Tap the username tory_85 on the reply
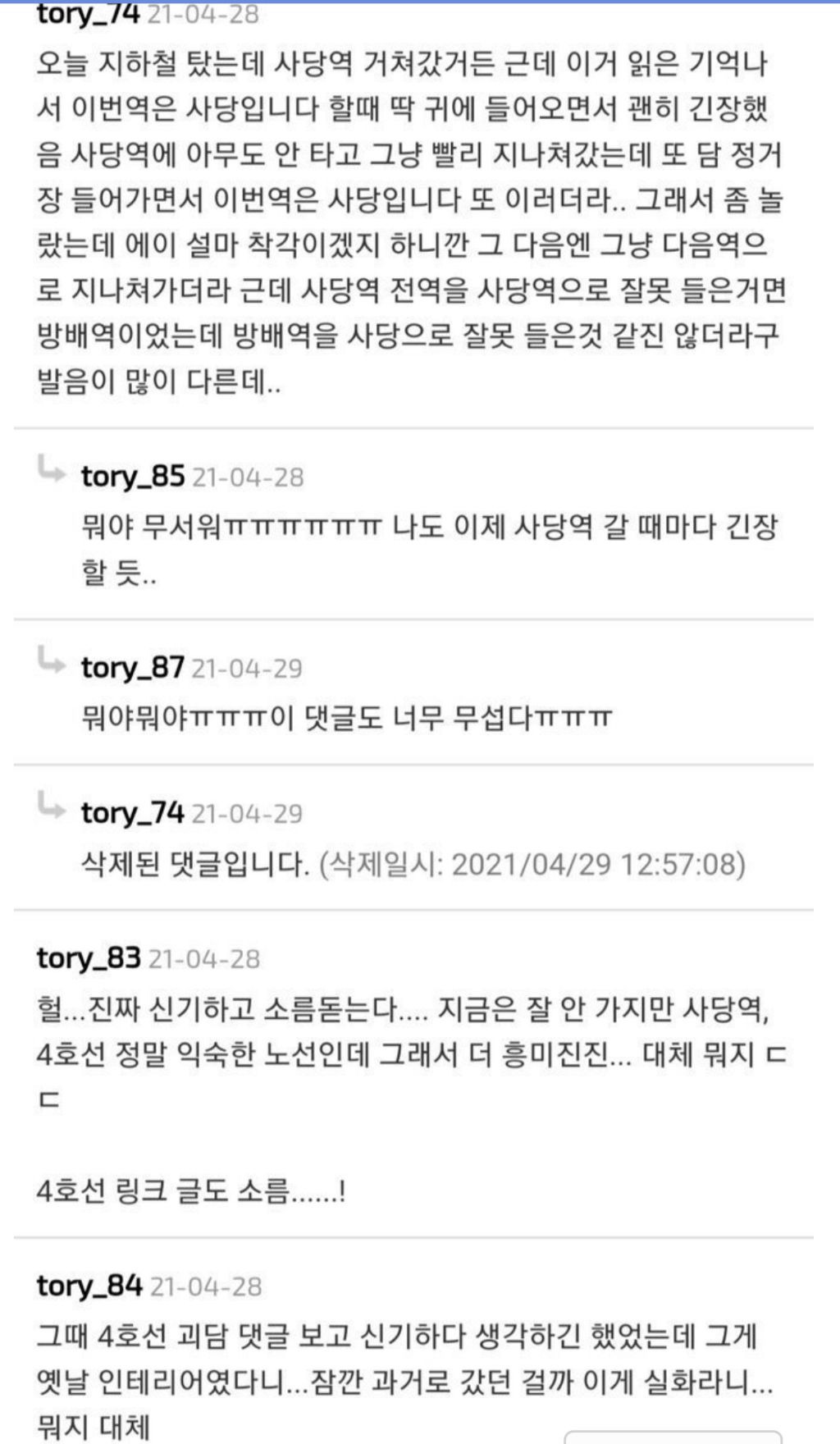Viewport: 840px width, 1444px height. click(133, 477)
